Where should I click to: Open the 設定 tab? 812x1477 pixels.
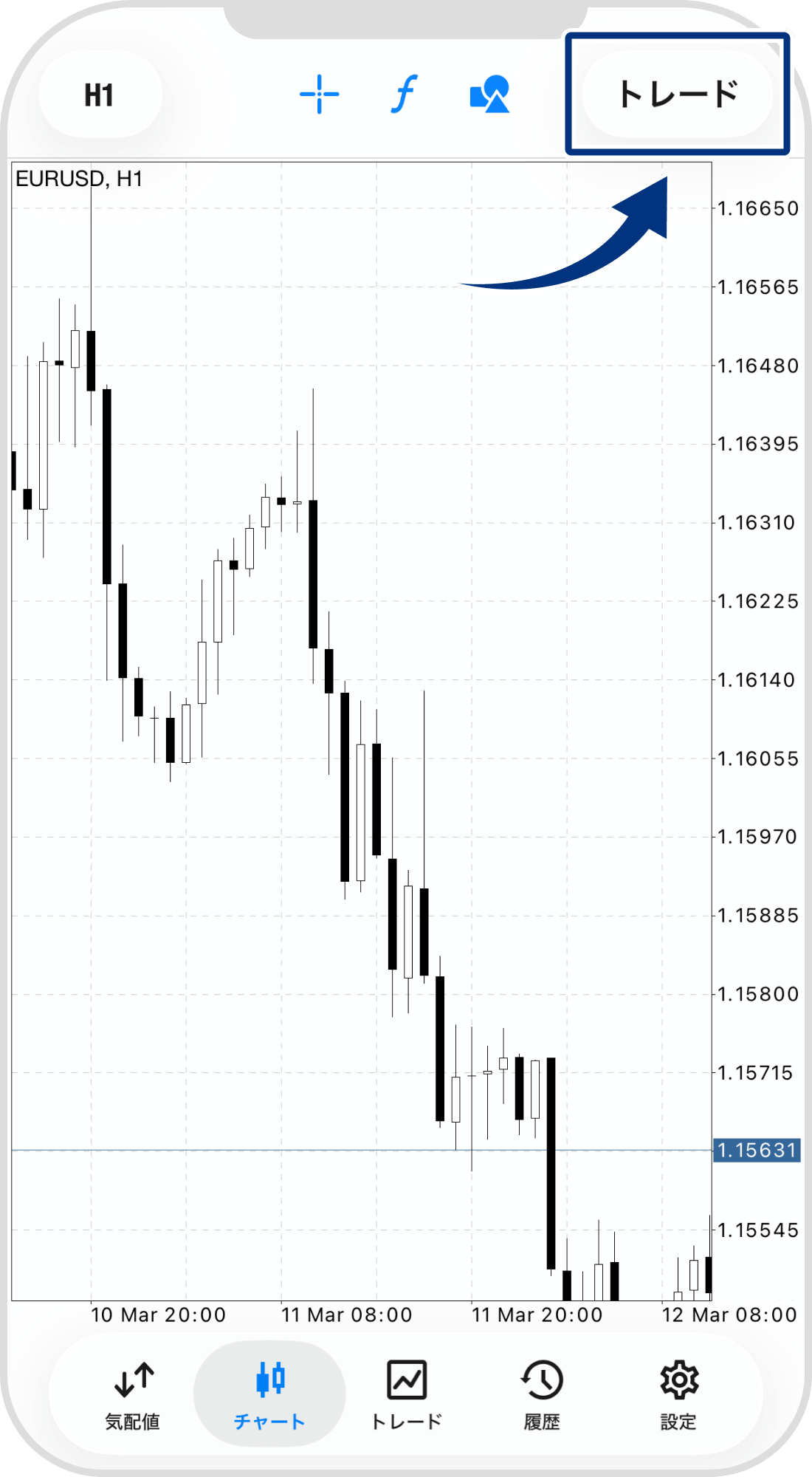click(678, 1394)
